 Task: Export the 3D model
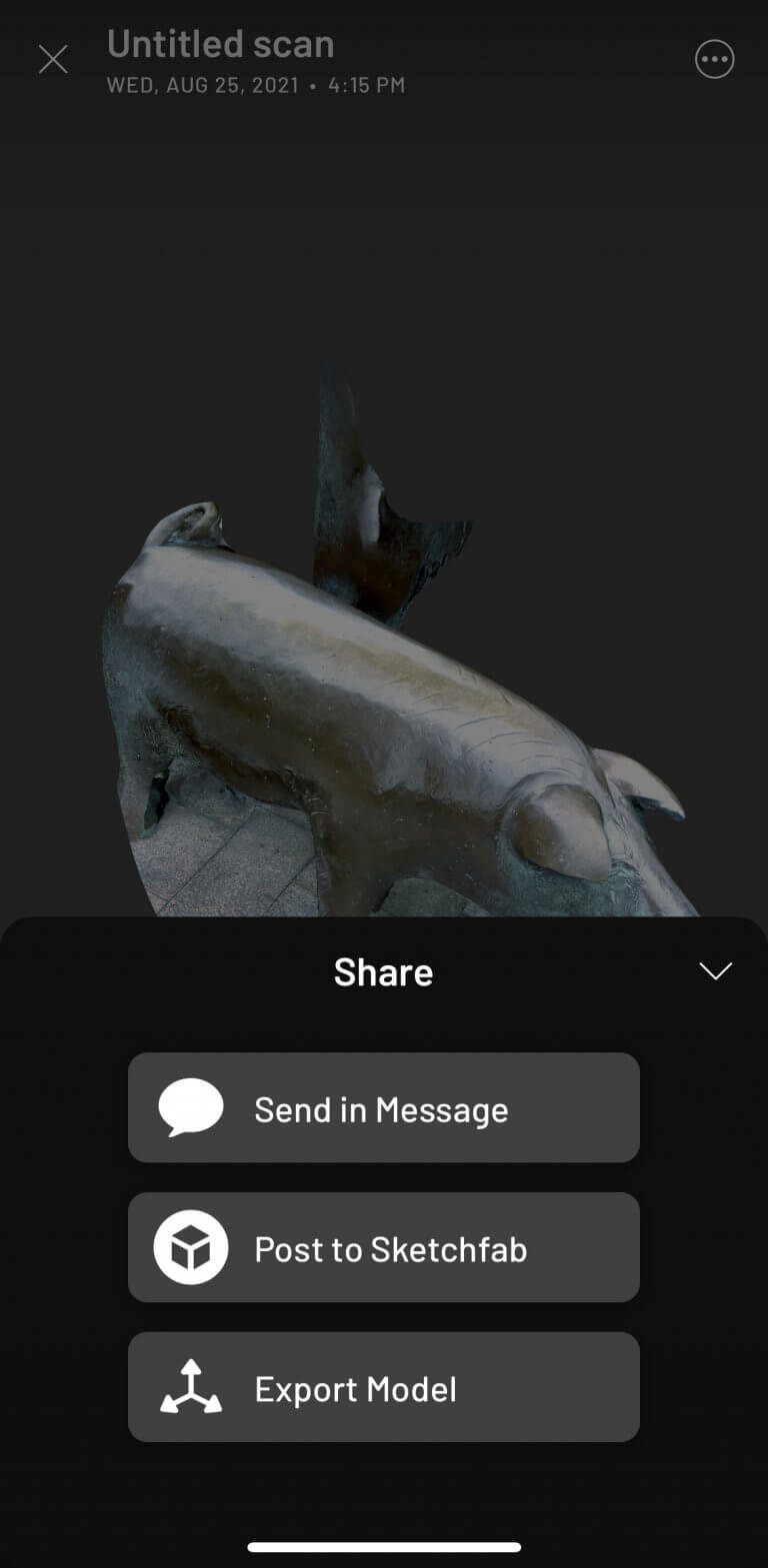[x=383, y=1387]
